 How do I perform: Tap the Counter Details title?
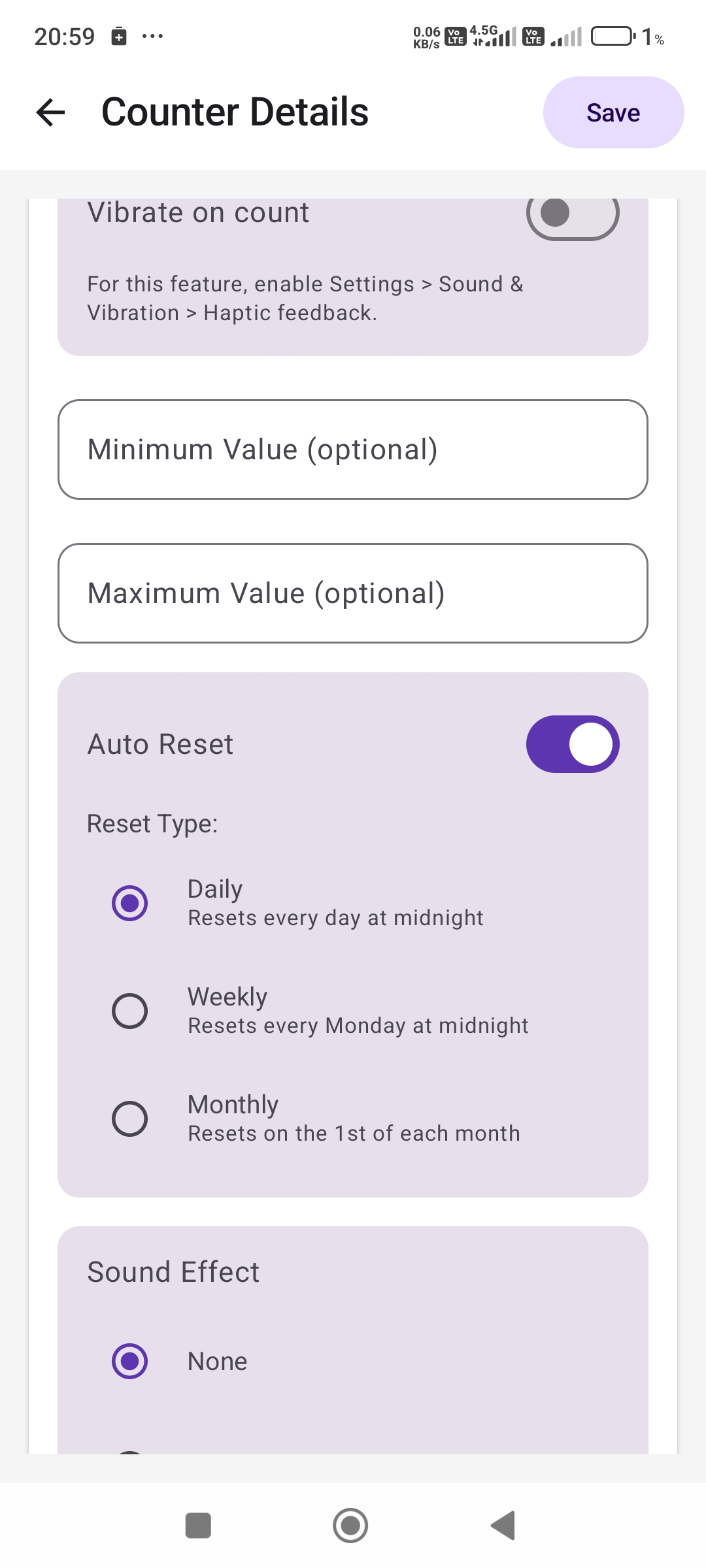235,112
